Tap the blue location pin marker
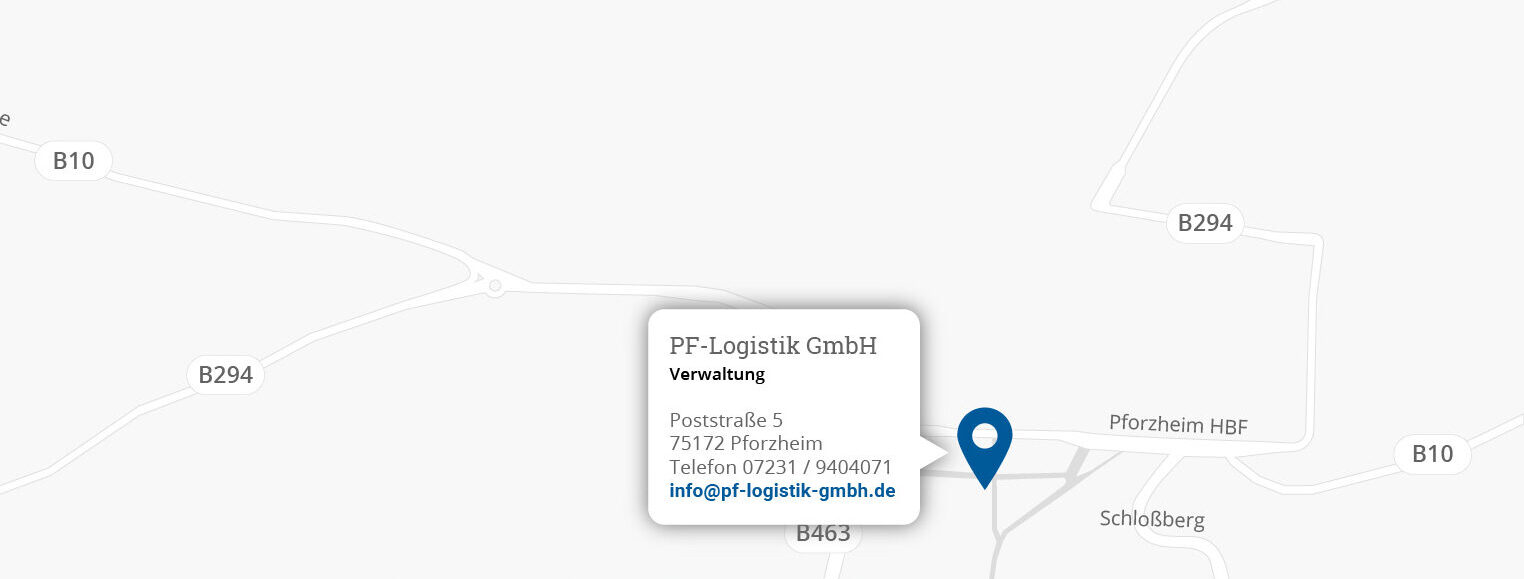This screenshot has height=579, width=1524. (x=984, y=441)
